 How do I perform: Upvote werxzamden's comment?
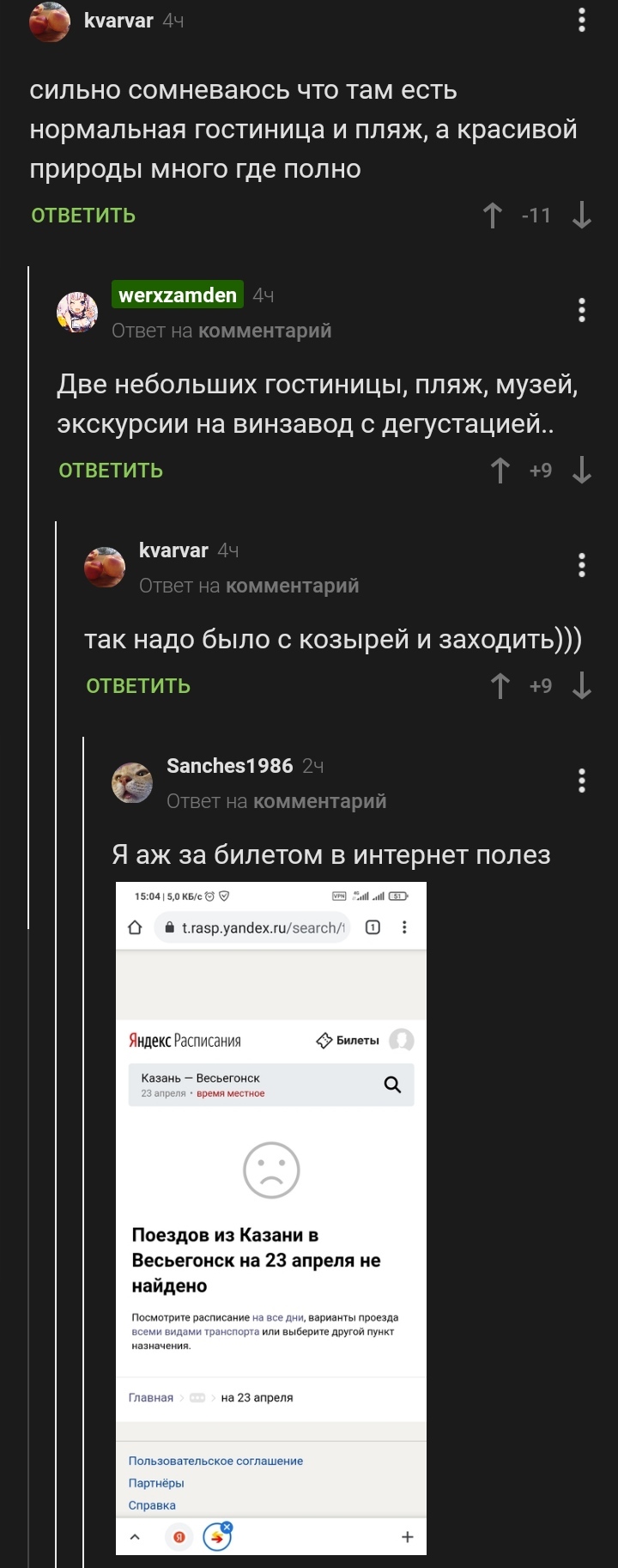tap(500, 471)
